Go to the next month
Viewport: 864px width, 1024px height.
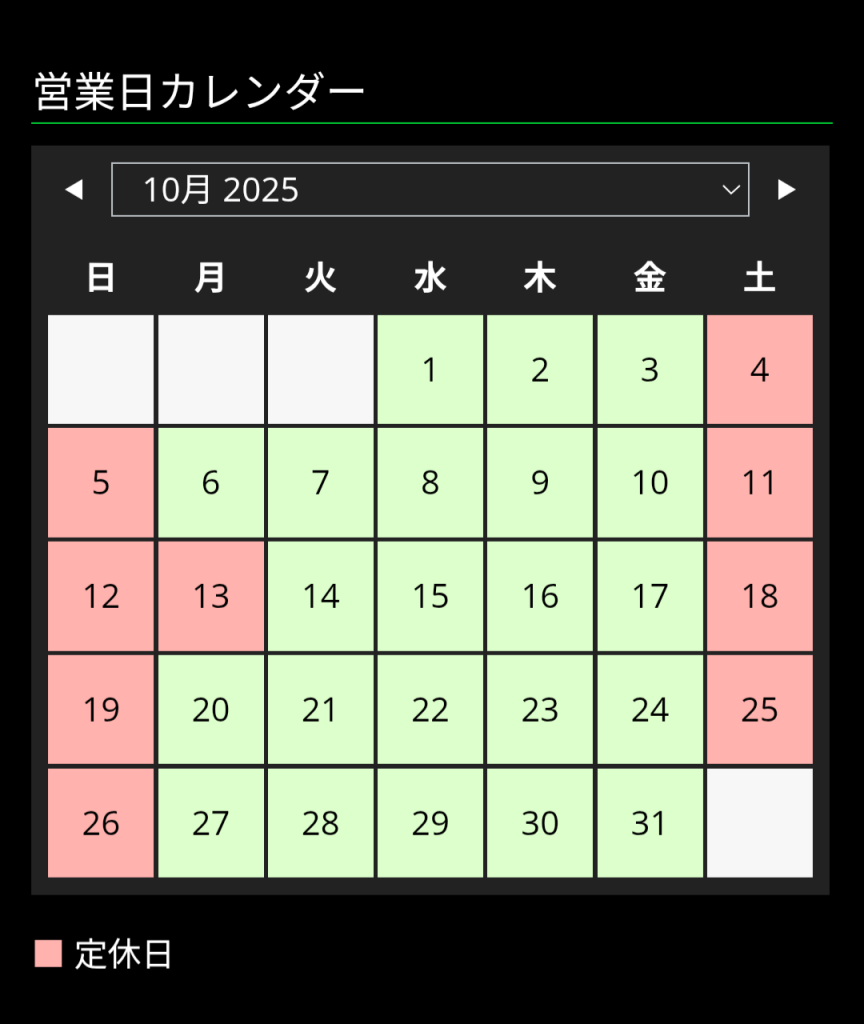[x=787, y=190]
